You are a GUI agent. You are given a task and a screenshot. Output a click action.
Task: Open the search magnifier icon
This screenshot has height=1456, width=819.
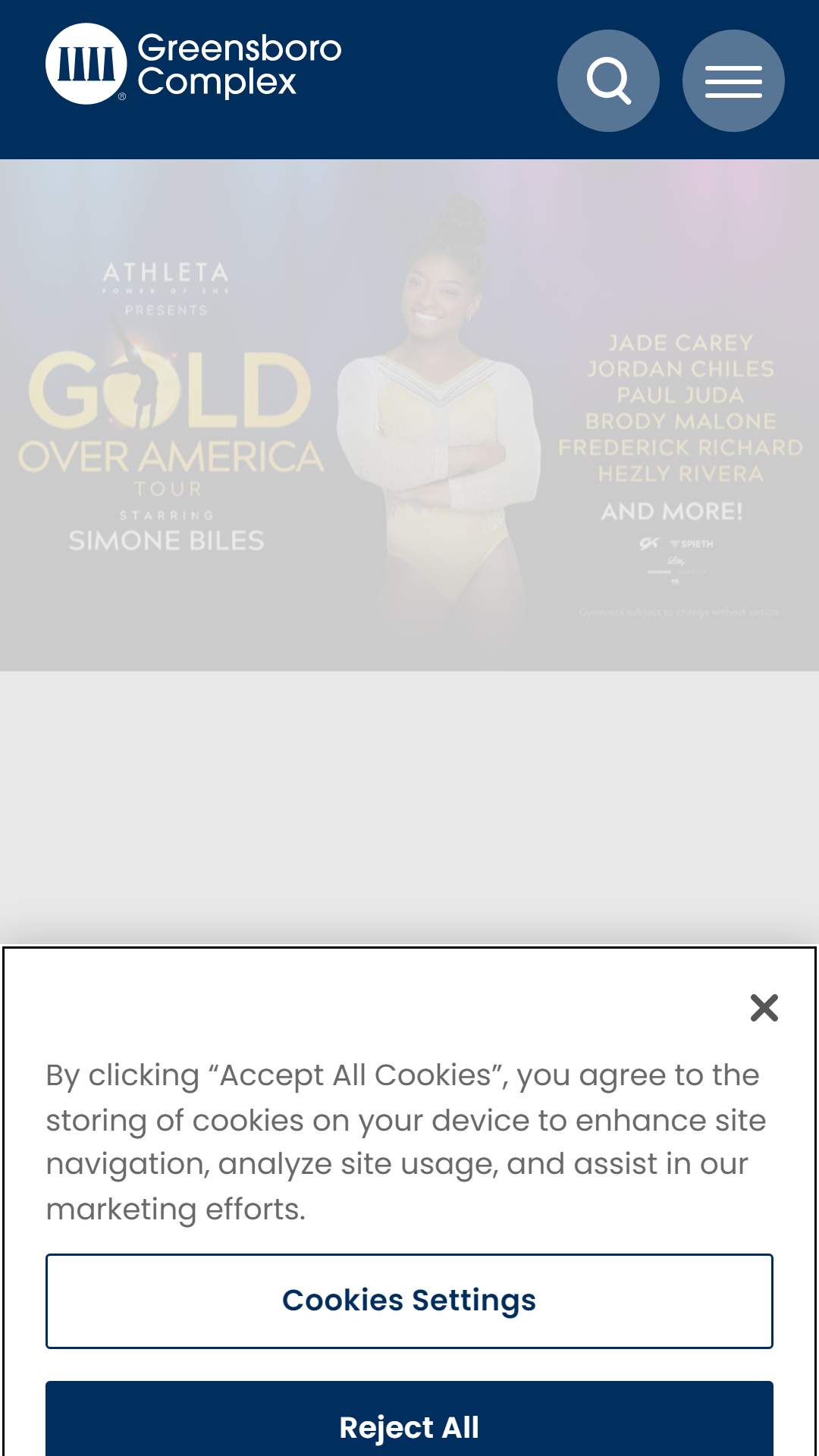608,80
